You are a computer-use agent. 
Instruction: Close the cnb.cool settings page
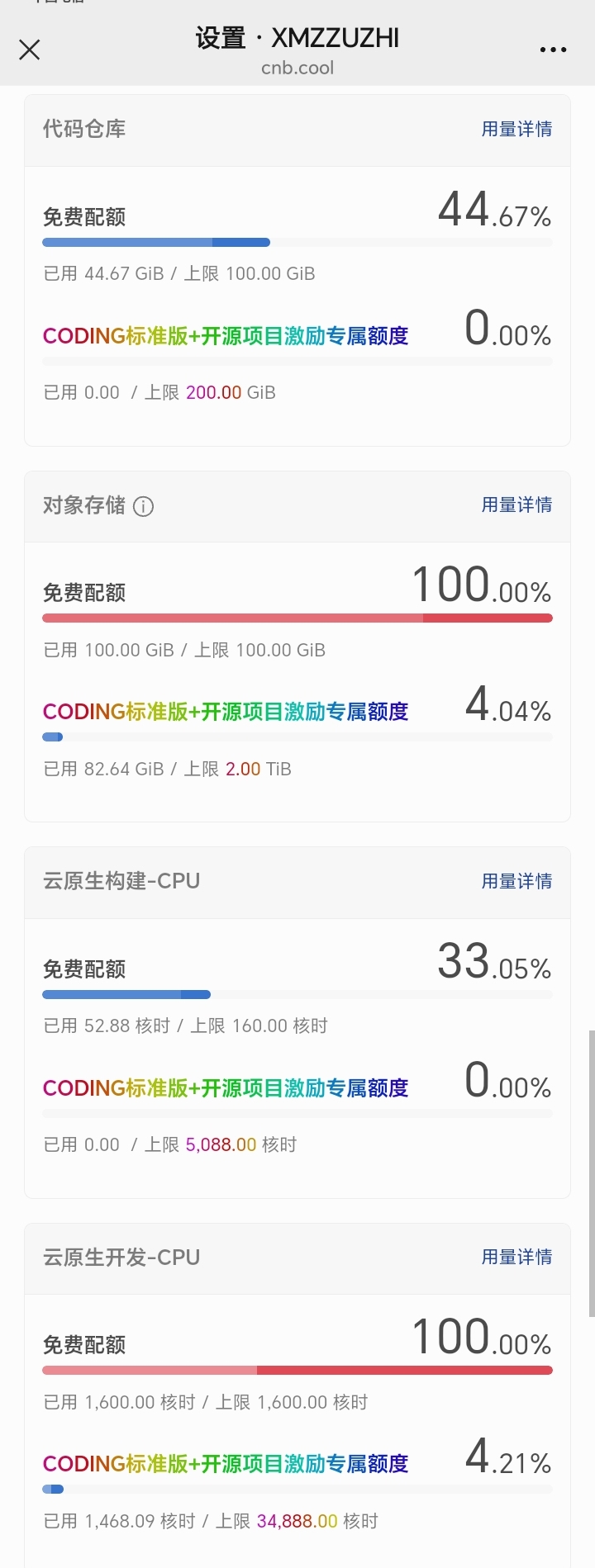(29, 50)
